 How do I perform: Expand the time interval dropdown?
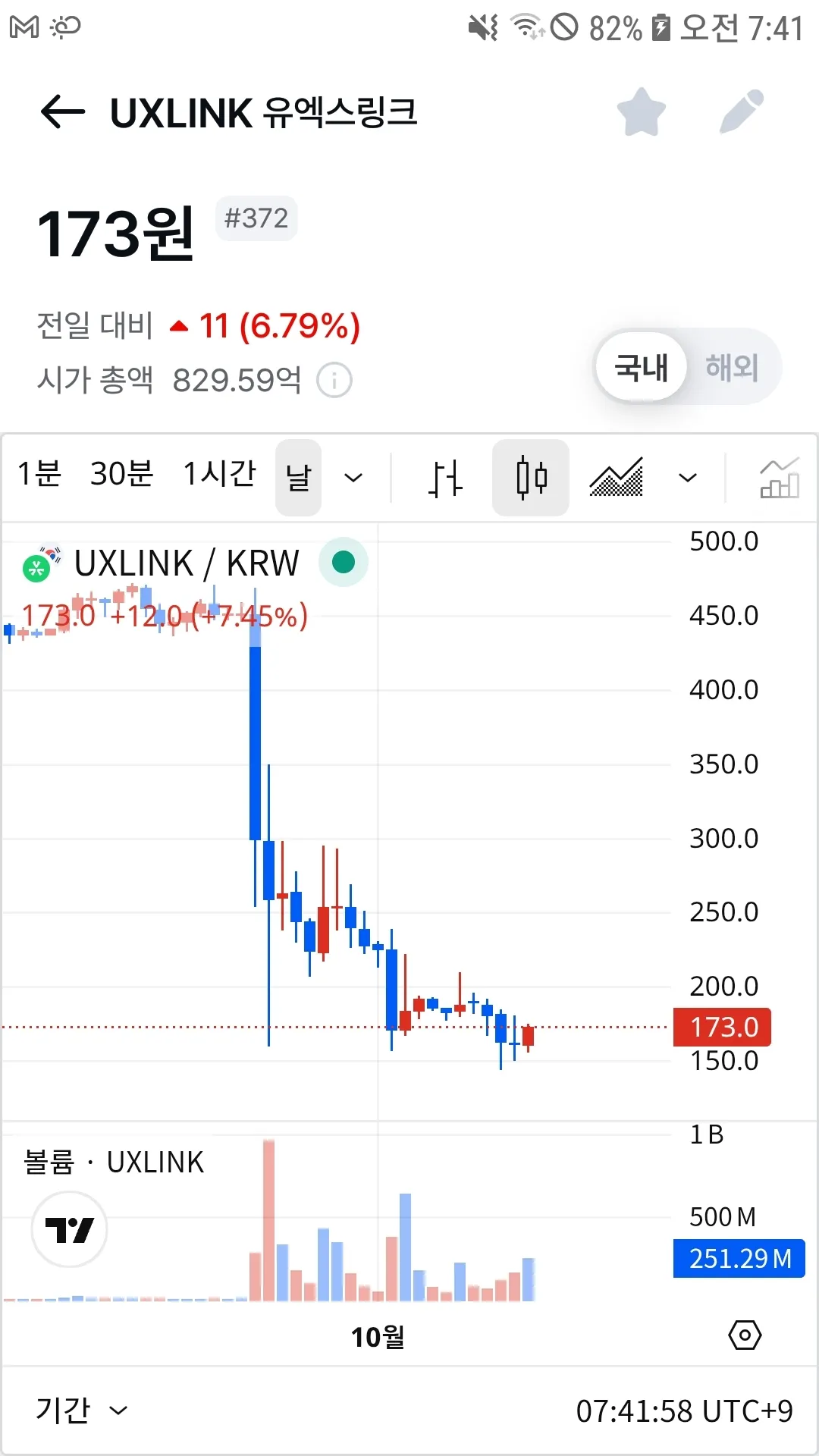point(353,478)
